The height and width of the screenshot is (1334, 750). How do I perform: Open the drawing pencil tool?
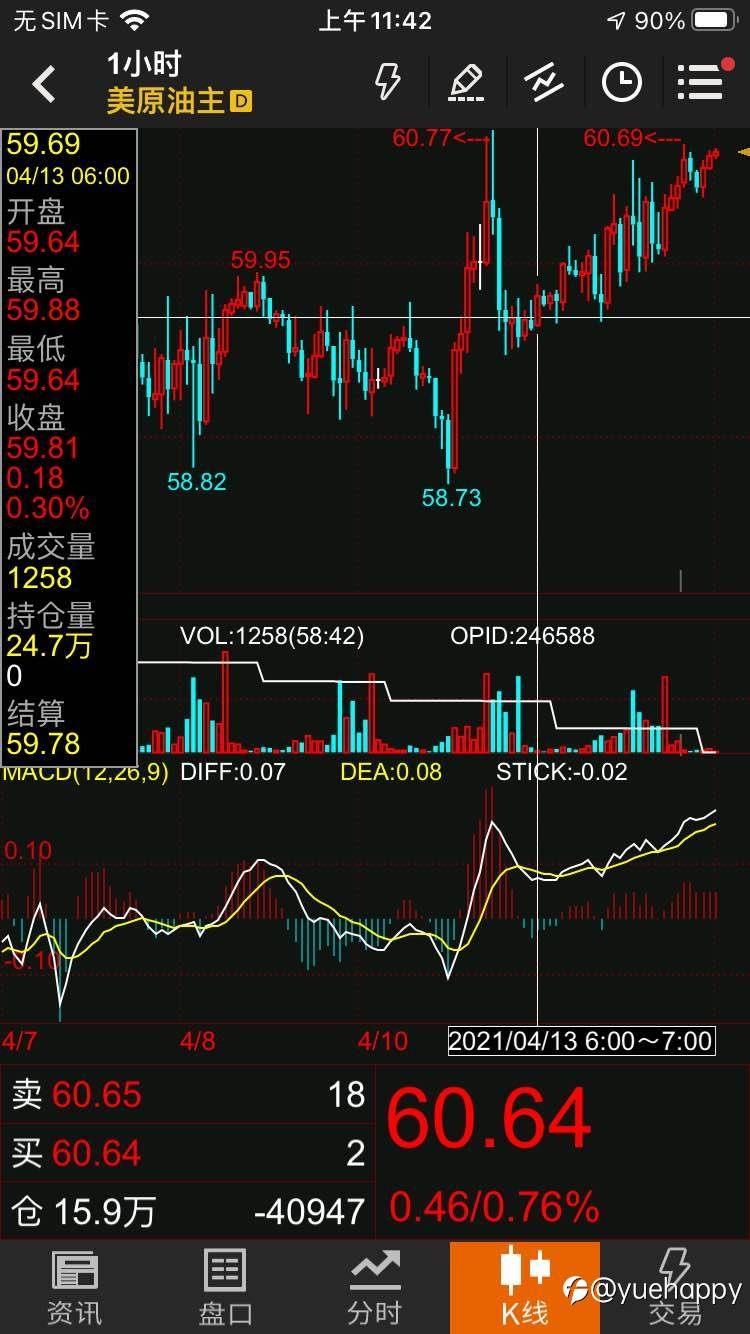click(466, 82)
